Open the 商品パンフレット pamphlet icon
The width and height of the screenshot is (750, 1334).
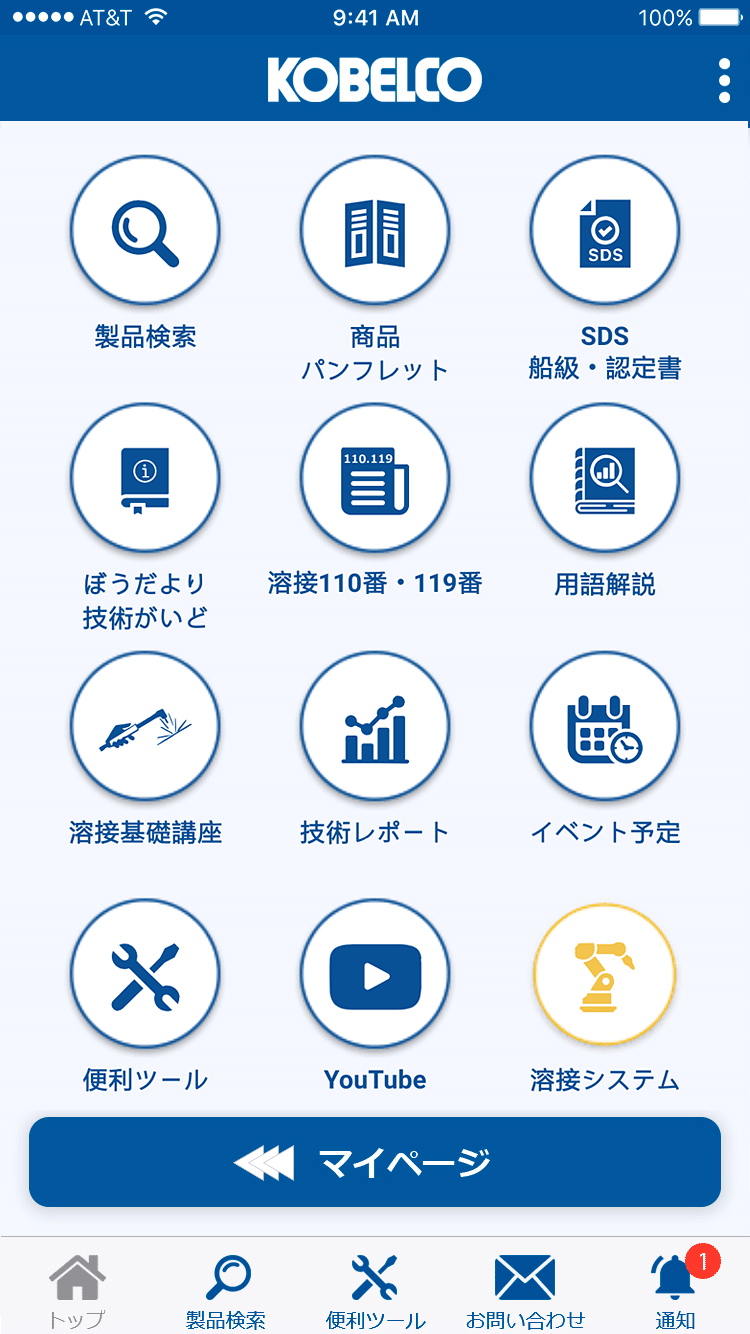[375, 229]
